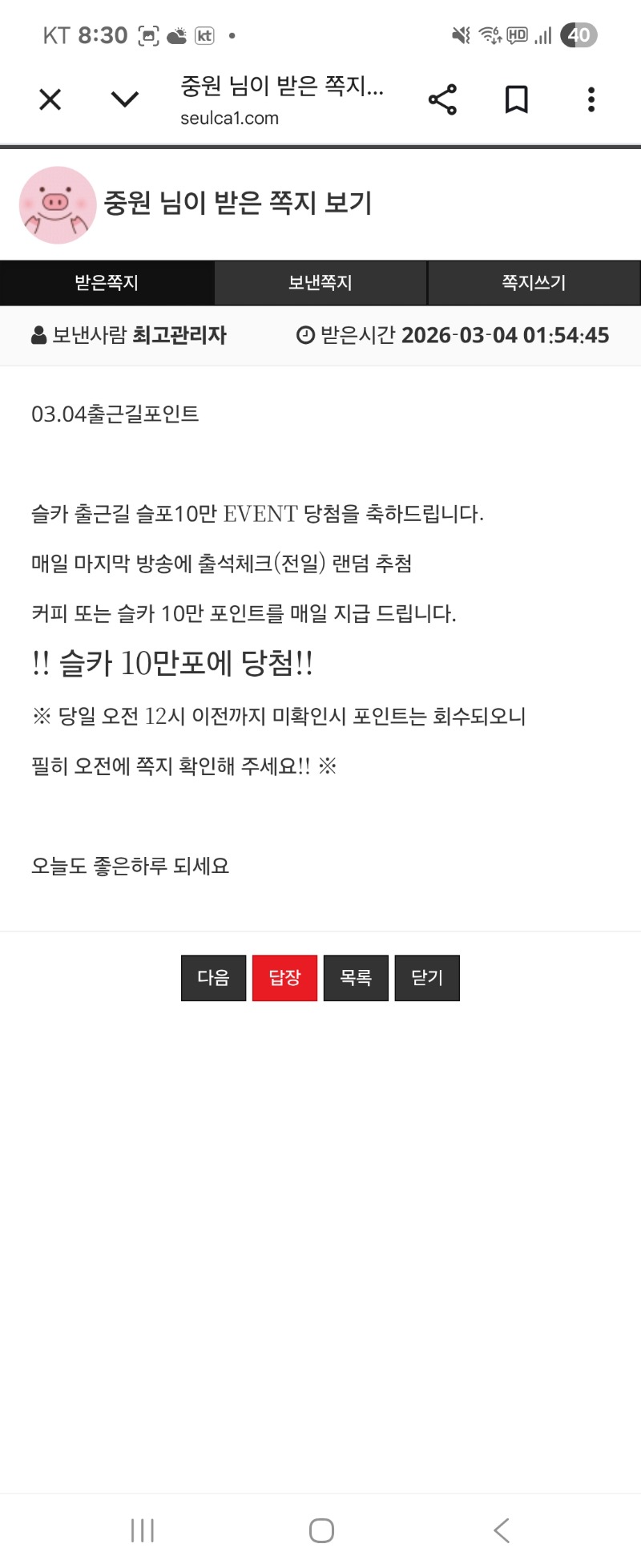This screenshot has height=1568, width=641.
Task: Bookmark this page
Action: 517,99
